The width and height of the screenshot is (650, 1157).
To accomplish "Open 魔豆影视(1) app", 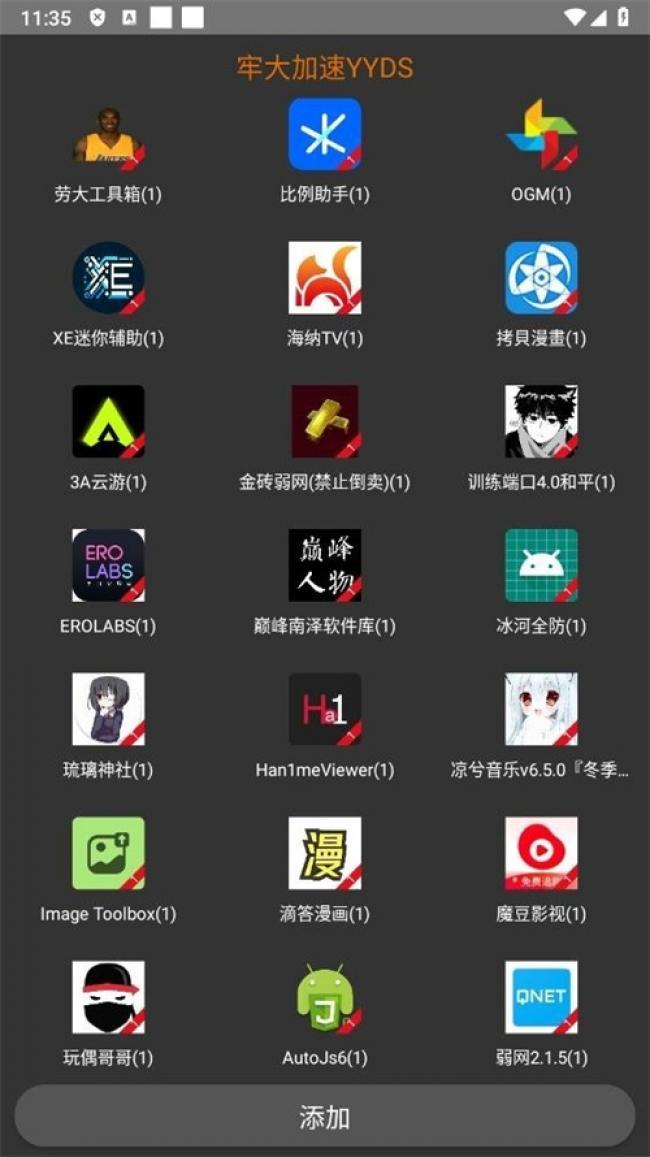I will 541,854.
